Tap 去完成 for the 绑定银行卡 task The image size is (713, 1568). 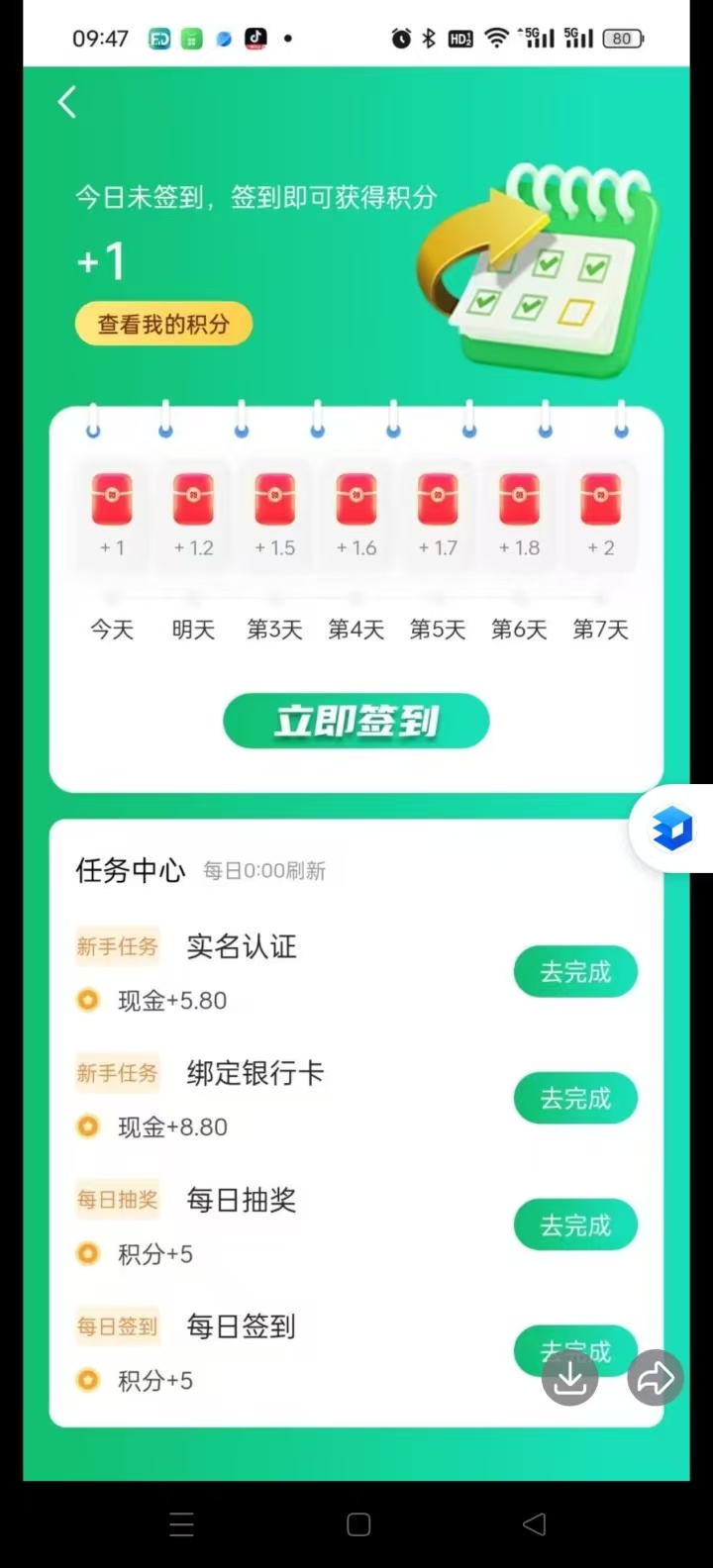click(575, 1098)
